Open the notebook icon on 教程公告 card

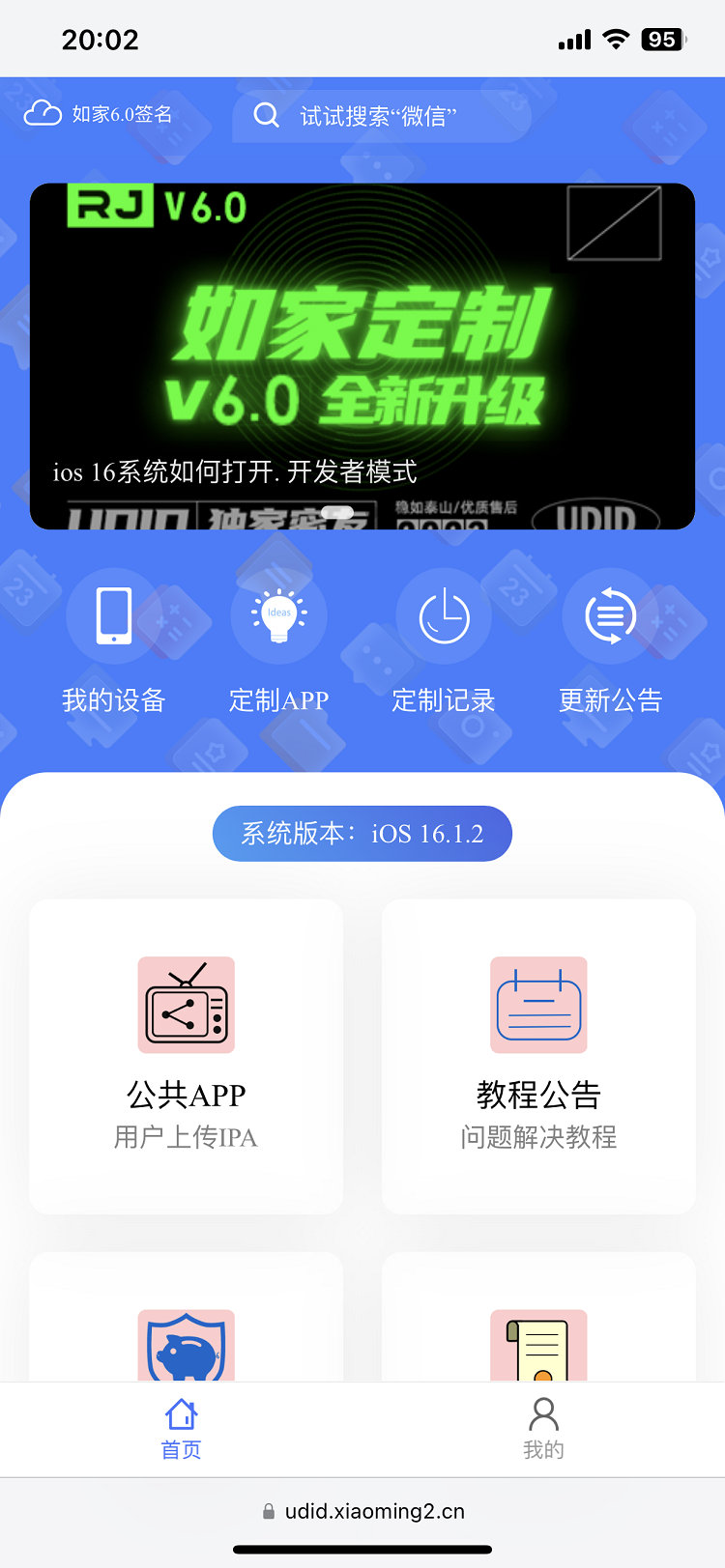coord(538,1005)
